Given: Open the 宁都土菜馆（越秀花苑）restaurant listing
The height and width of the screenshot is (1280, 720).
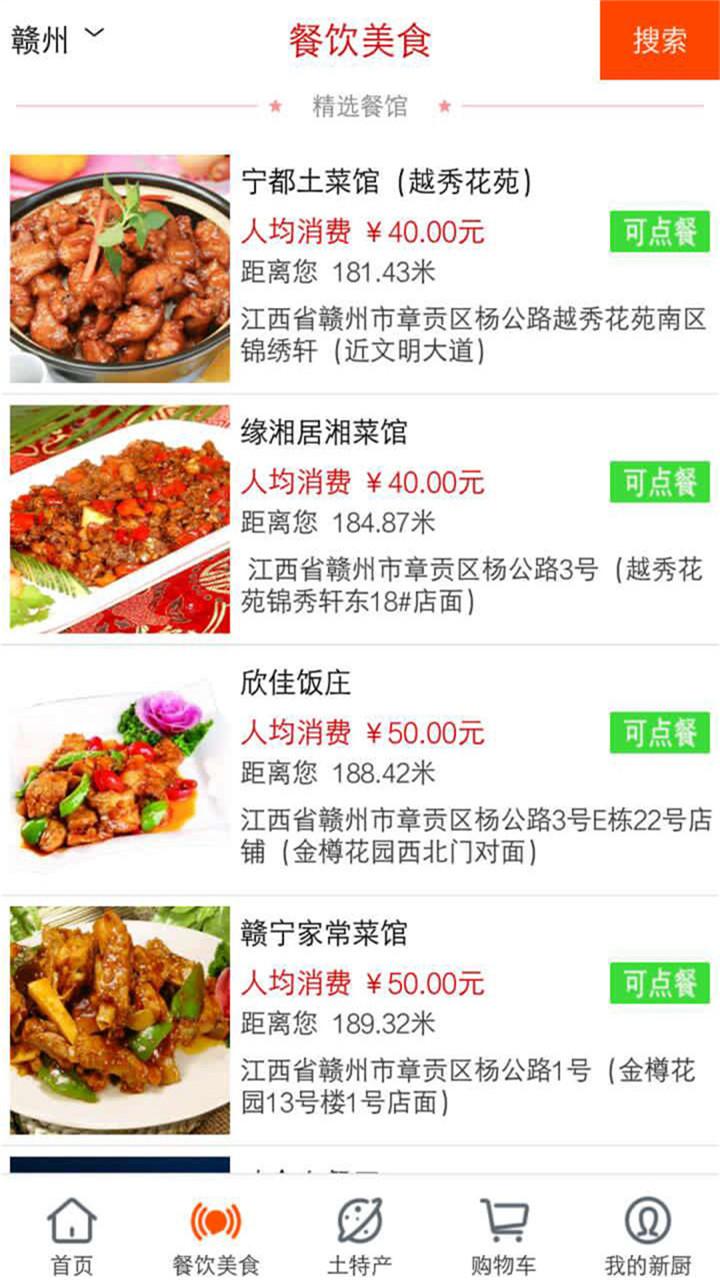Looking at the screenshot, I should click(x=386, y=181).
